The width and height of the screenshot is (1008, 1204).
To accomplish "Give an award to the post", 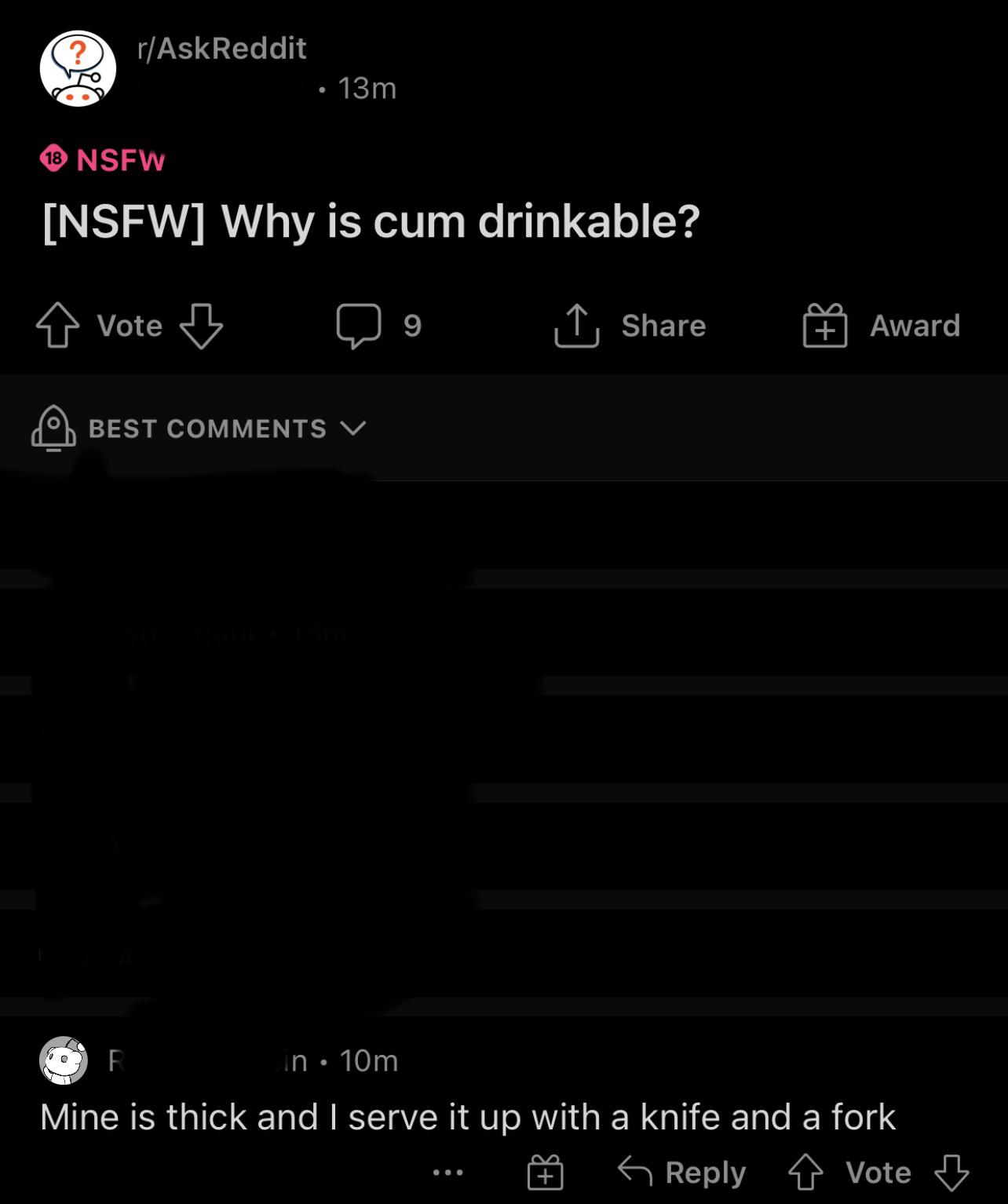I will coord(881,326).
